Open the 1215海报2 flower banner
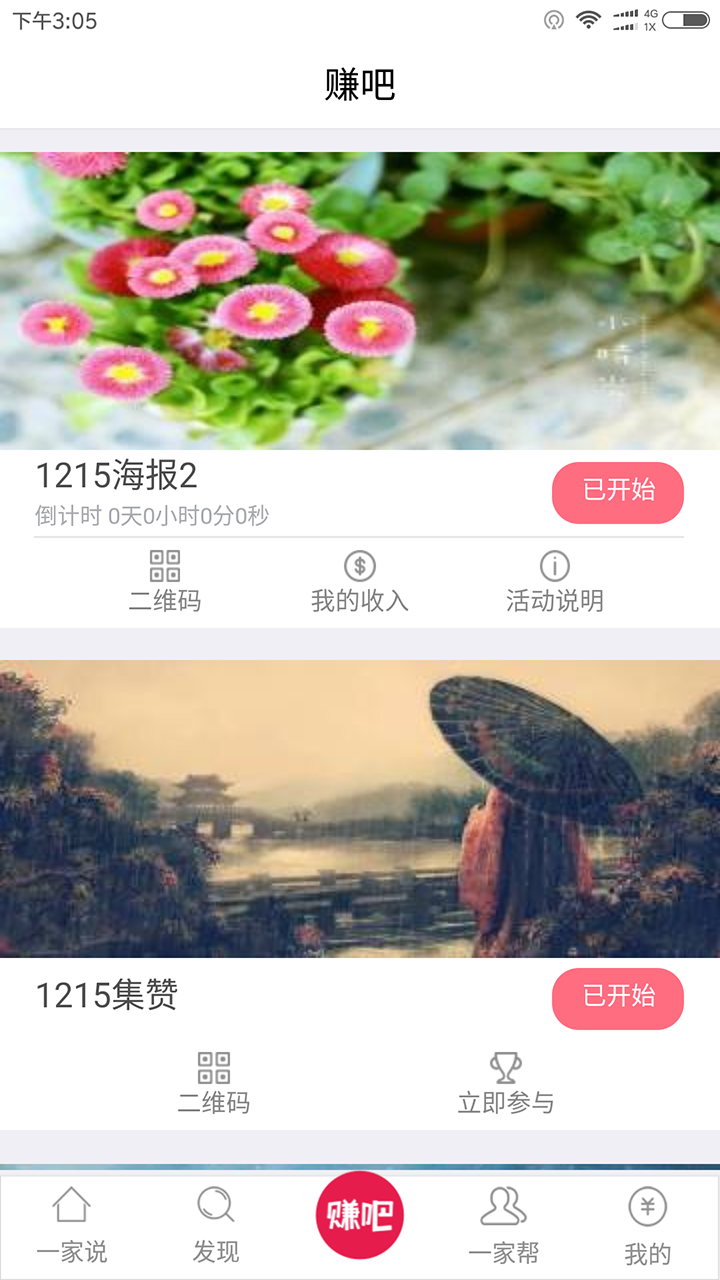720x1280 pixels. (360, 300)
